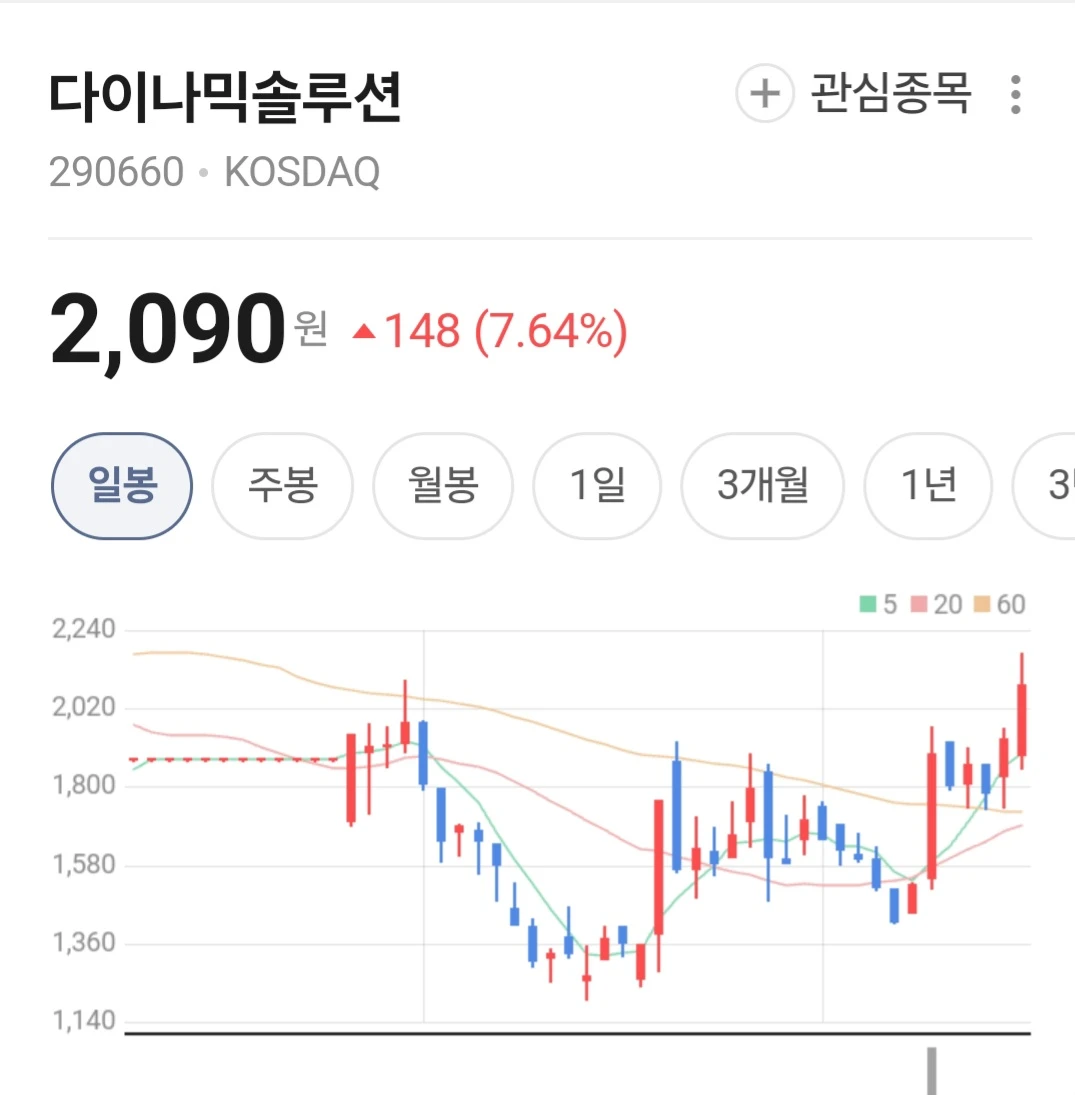Show the 1일 intraday chart
The image size is (1075, 1095).
[x=597, y=485]
